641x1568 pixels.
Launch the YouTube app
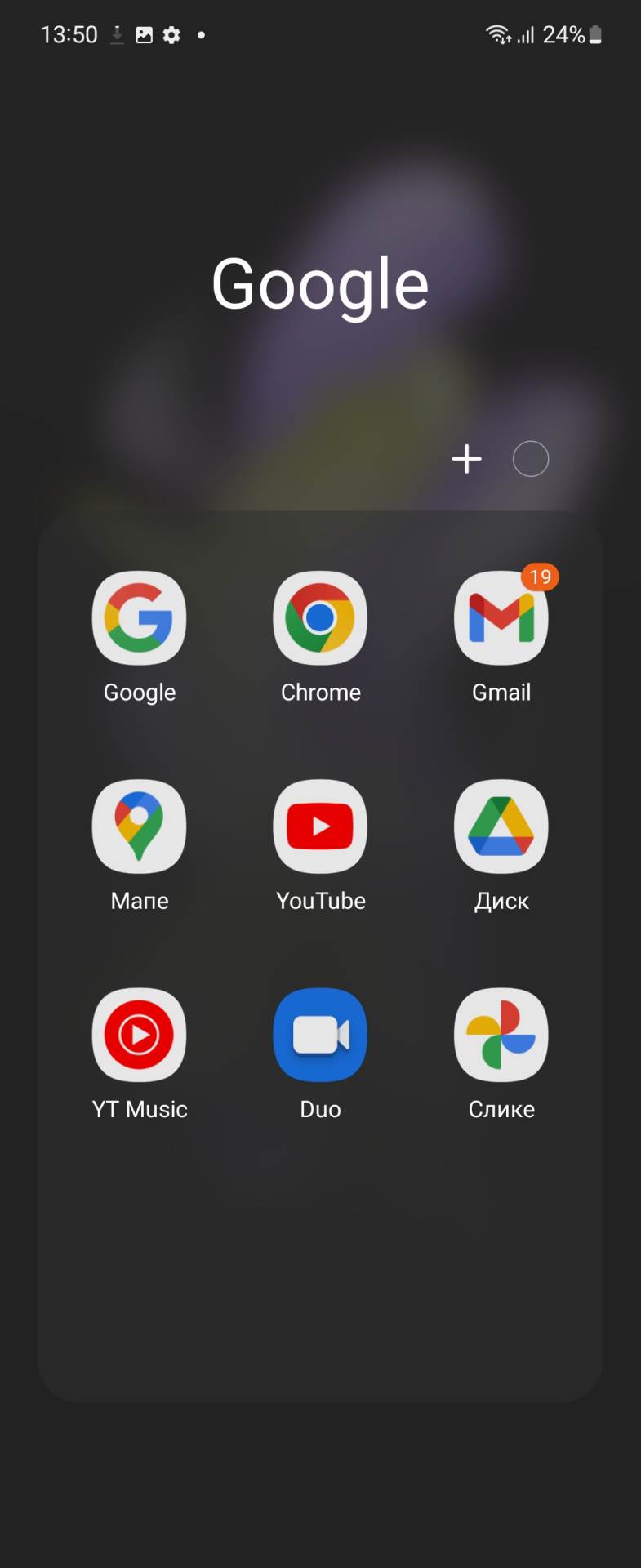tap(320, 826)
